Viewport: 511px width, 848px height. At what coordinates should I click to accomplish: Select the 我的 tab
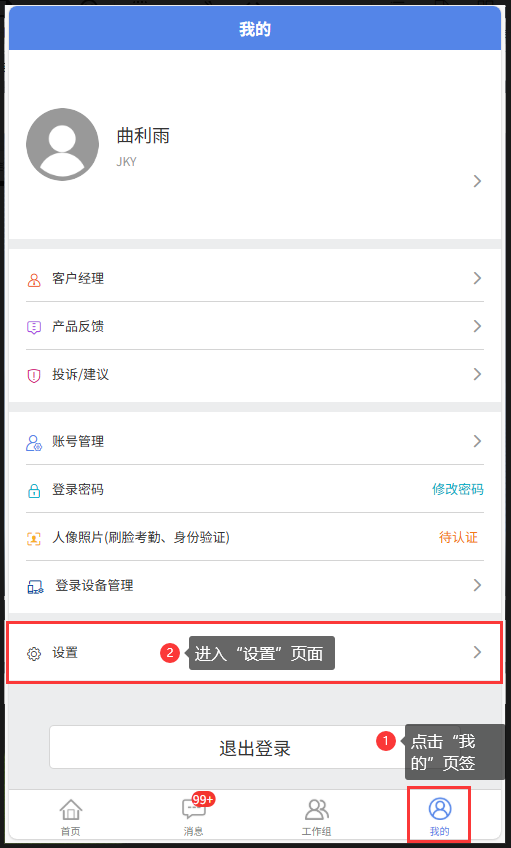(x=439, y=815)
